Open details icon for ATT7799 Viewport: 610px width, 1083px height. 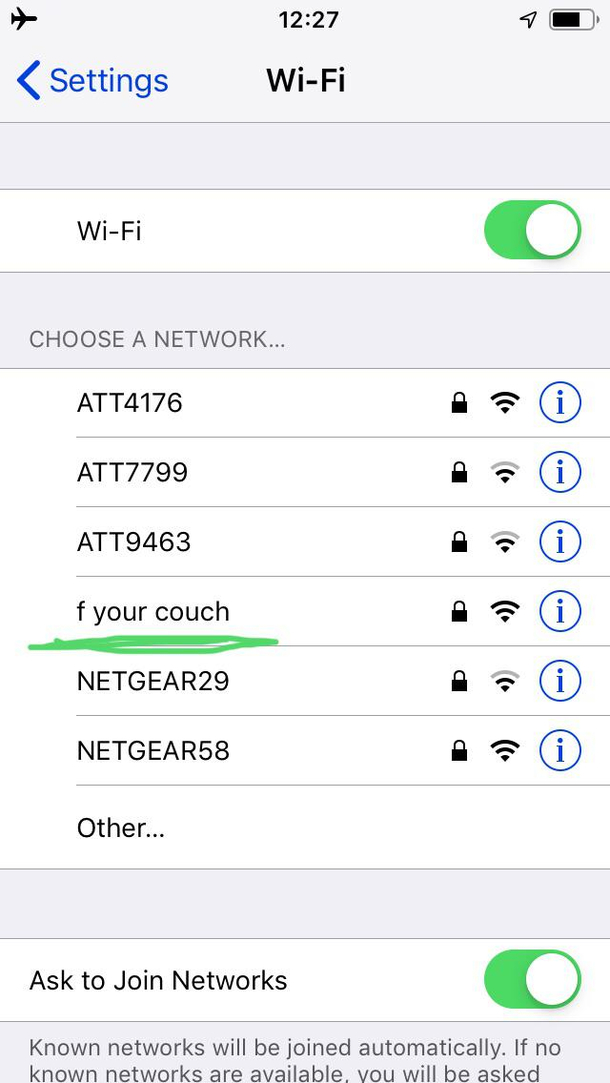coord(560,472)
